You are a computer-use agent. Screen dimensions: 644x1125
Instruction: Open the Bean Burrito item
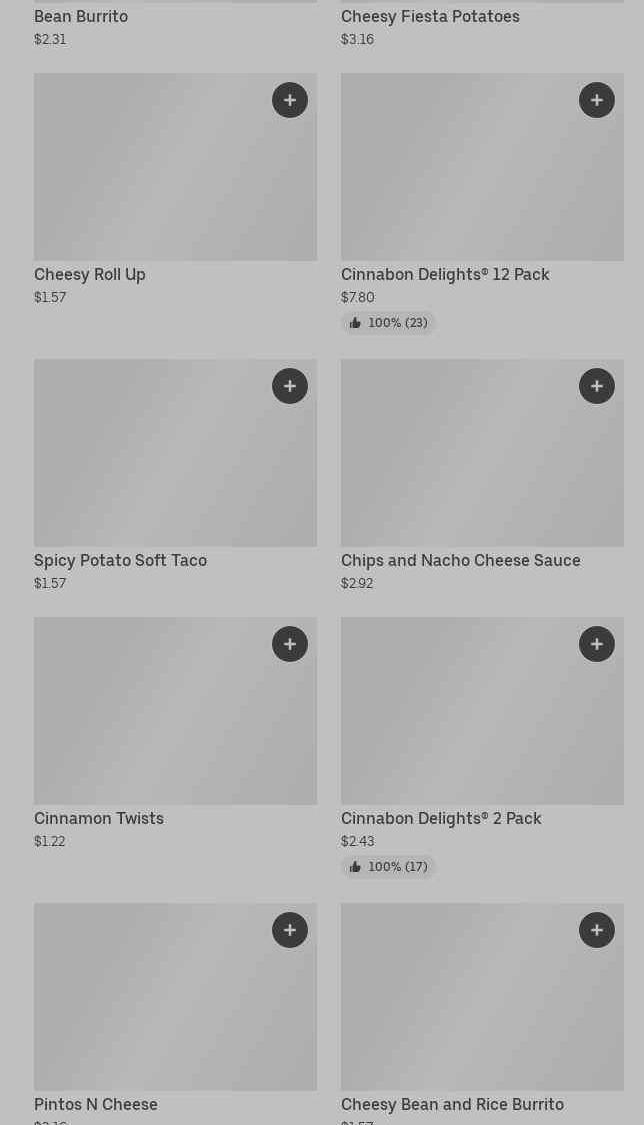pyautogui.click(x=81, y=17)
